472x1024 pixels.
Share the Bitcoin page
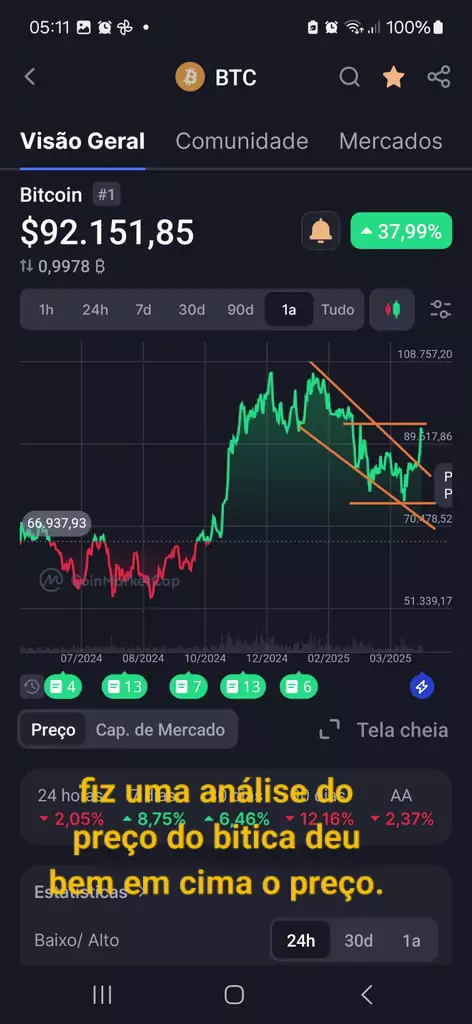tap(439, 77)
